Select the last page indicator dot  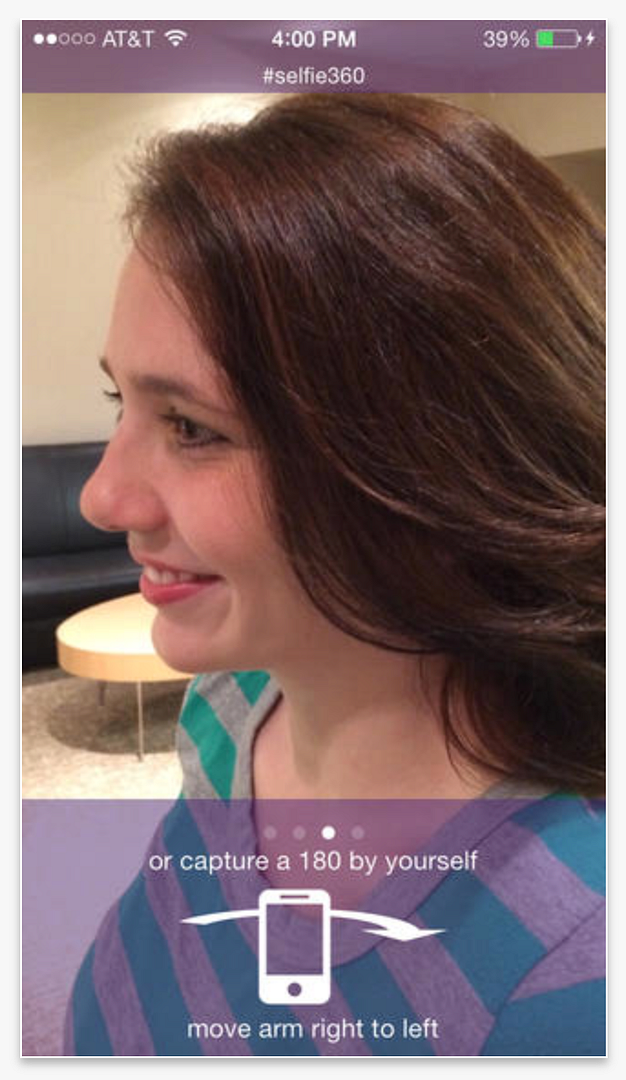pyautogui.click(x=357, y=833)
